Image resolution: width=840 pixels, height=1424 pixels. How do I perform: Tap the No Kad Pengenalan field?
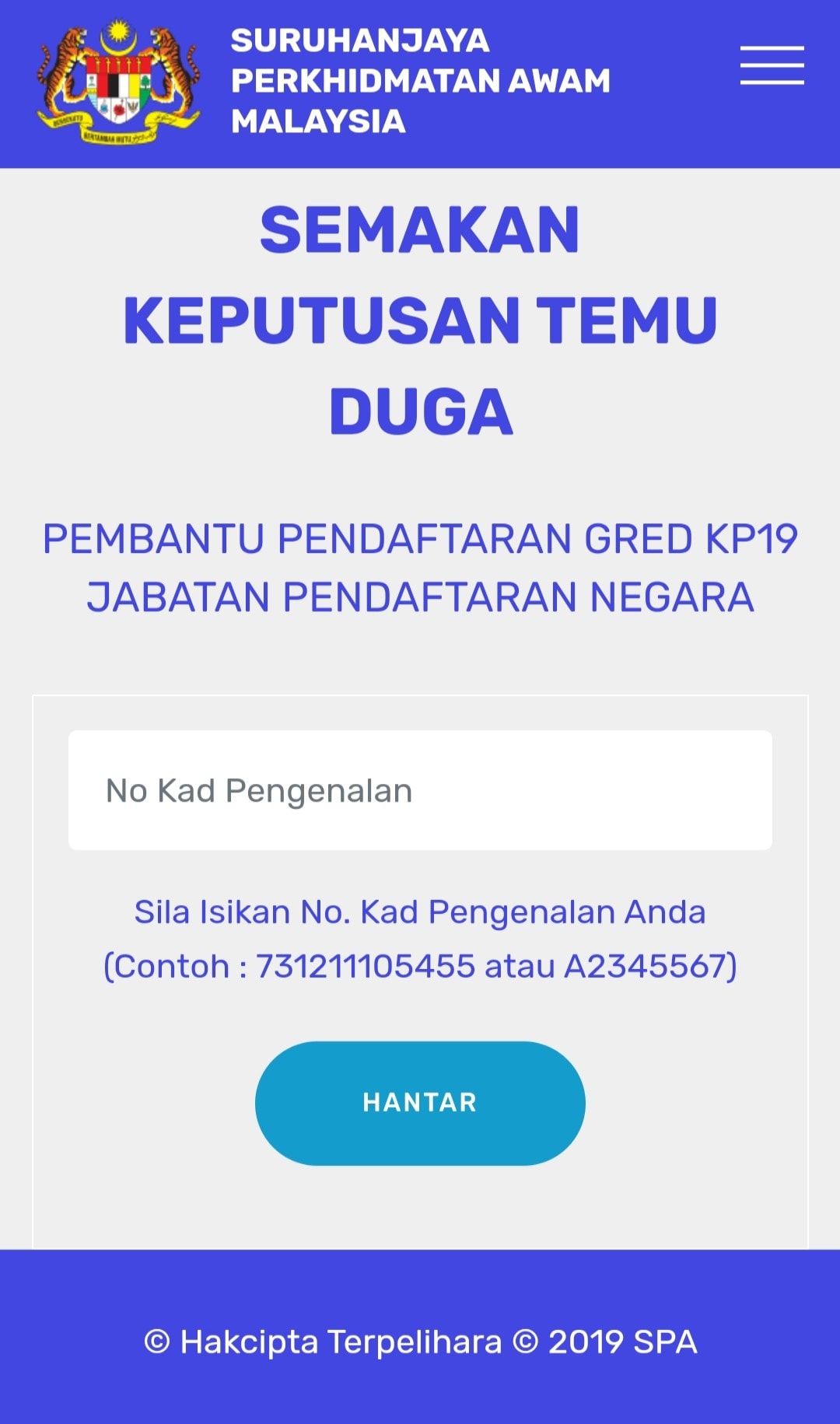[420, 790]
